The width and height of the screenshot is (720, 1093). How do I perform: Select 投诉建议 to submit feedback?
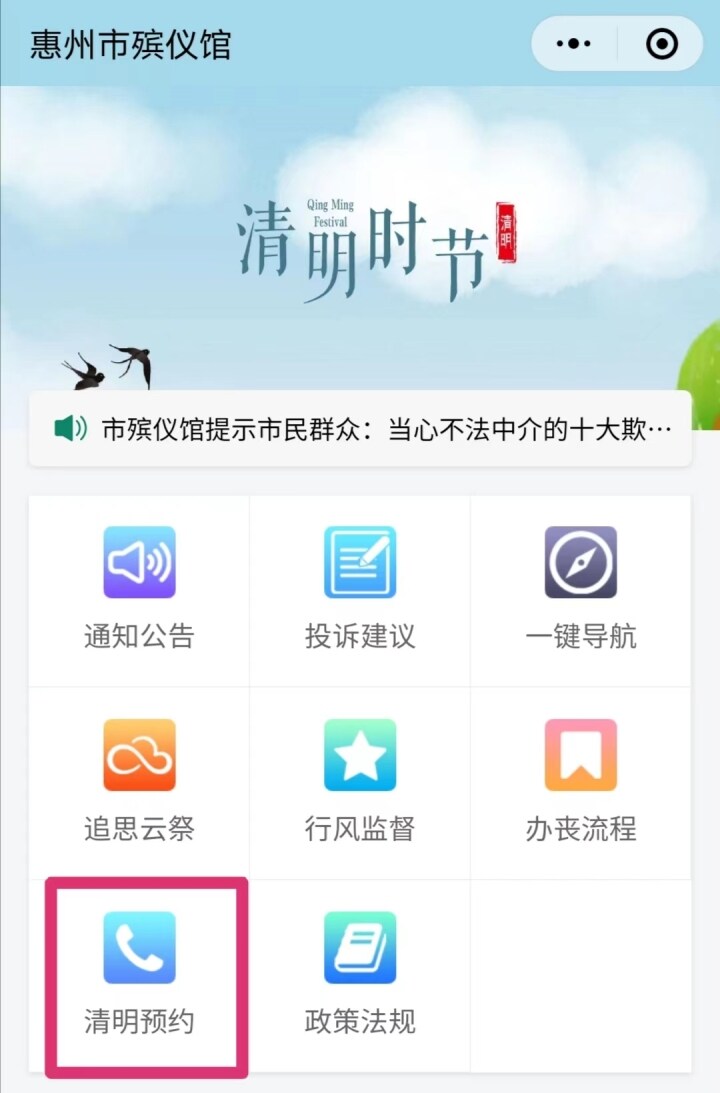(360, 589)
